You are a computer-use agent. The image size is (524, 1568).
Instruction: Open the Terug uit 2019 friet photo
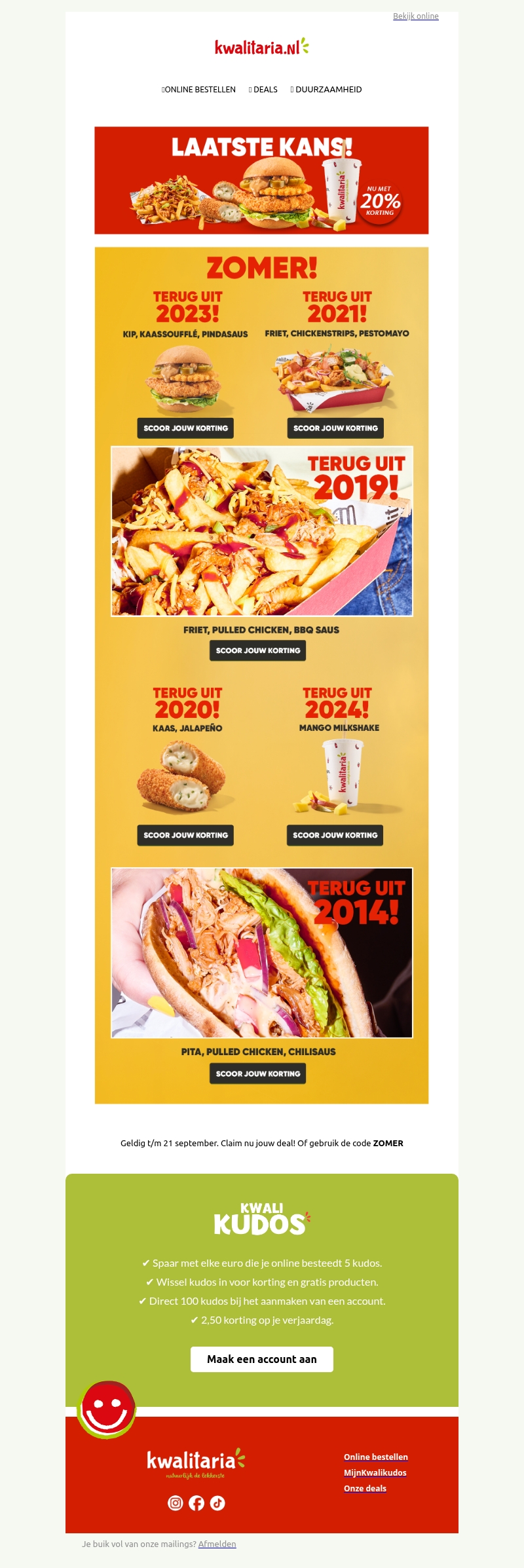pos(261,531)
